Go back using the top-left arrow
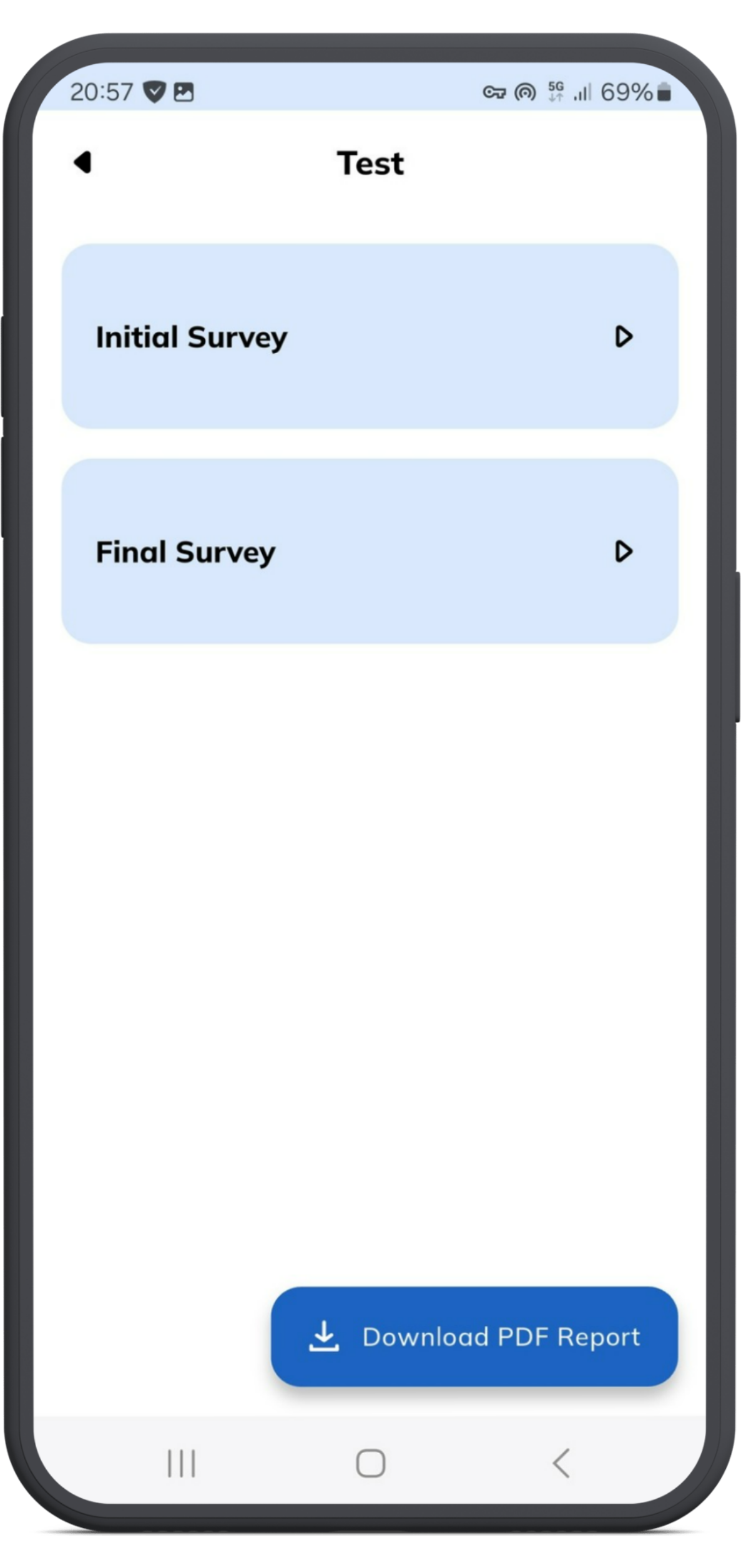This screenshot has width=741, height=1568. (x=82, y=162)
